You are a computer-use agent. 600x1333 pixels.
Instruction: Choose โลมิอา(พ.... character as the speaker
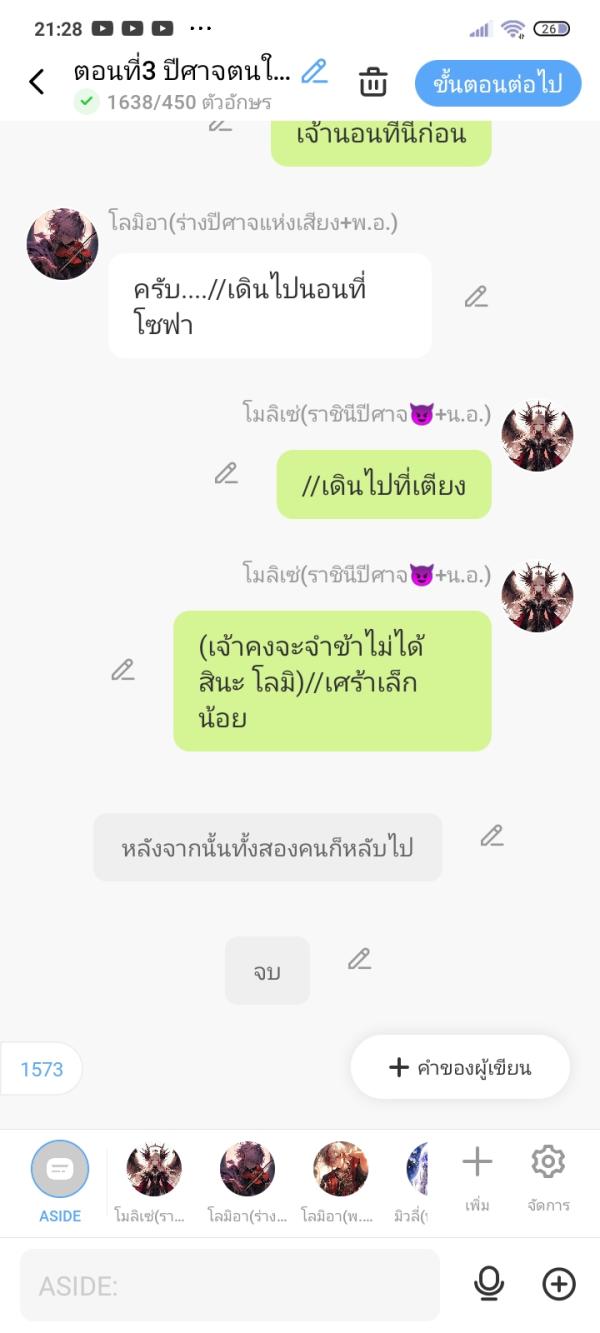tap(340, 1179)
